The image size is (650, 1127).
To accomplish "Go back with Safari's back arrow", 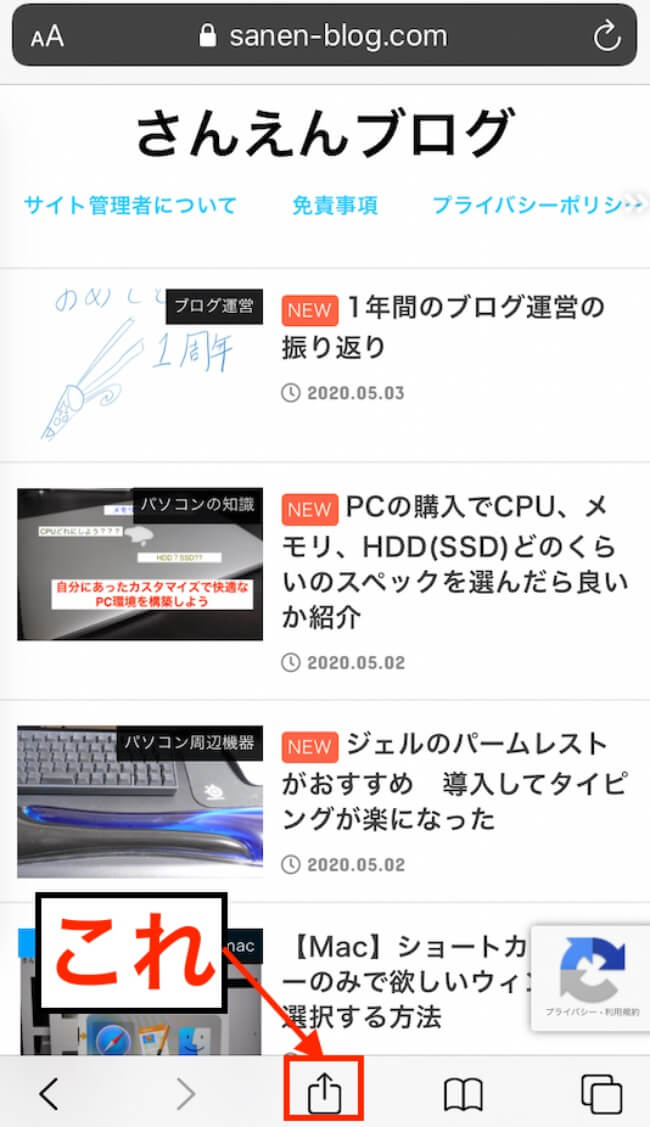I will (48, 1094).
